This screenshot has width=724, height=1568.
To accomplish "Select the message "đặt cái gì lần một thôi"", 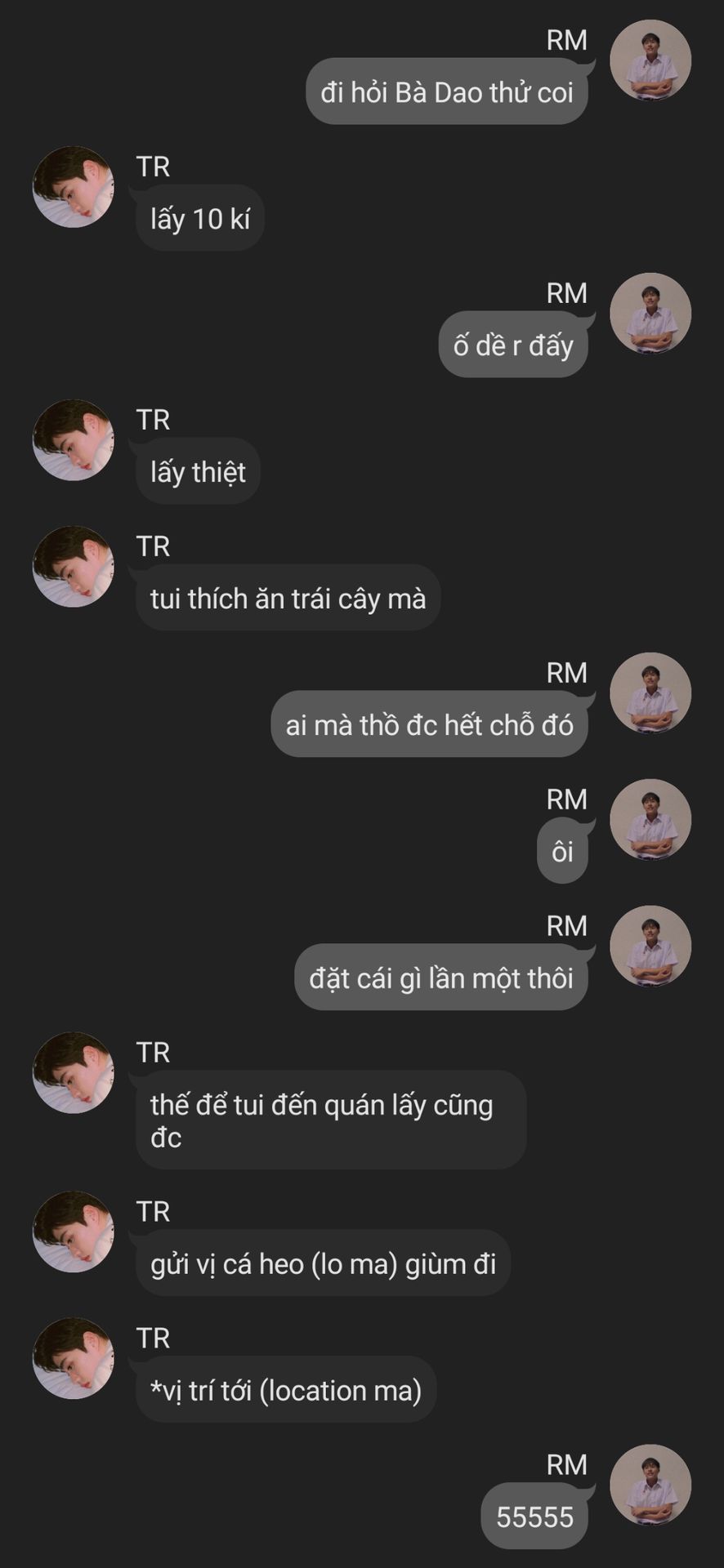I will tap(441, 978).
